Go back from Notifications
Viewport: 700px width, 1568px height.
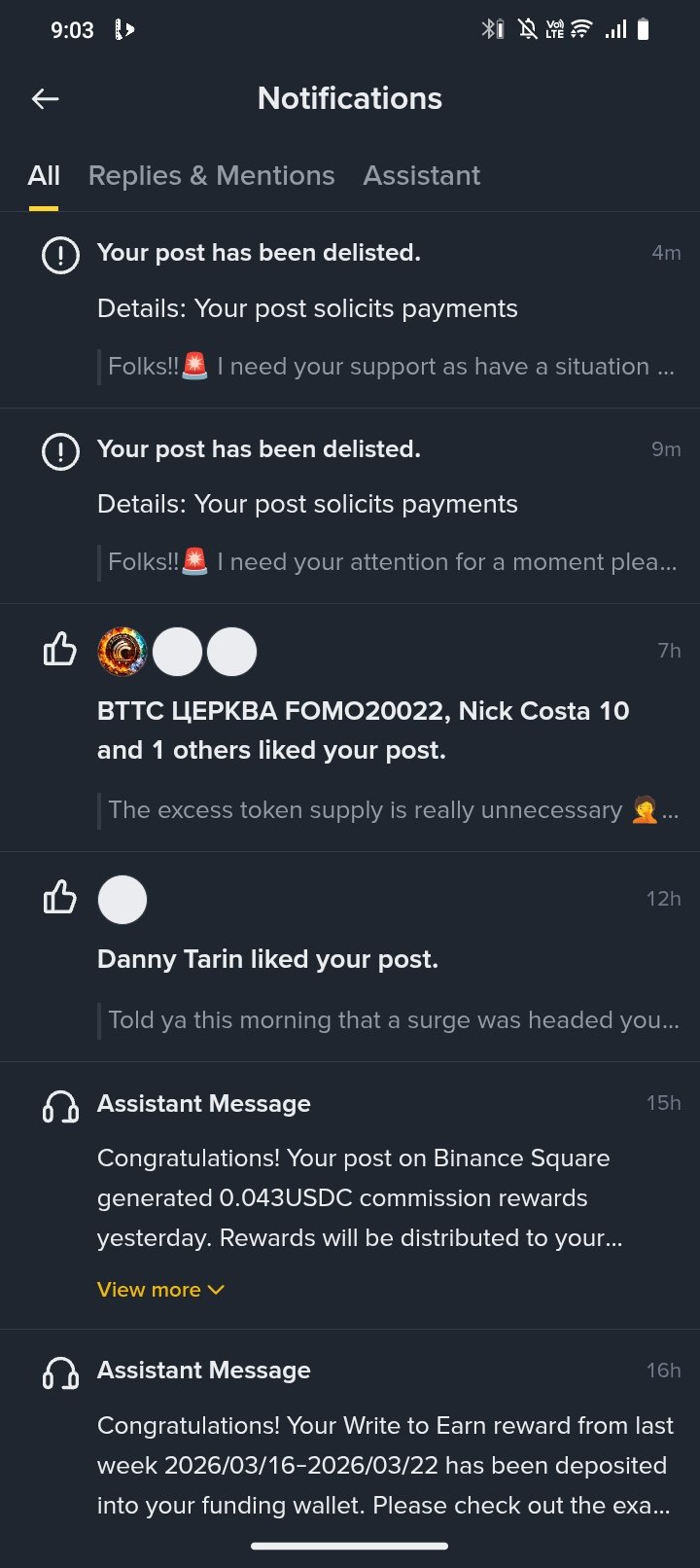click(x=46, y=98)
